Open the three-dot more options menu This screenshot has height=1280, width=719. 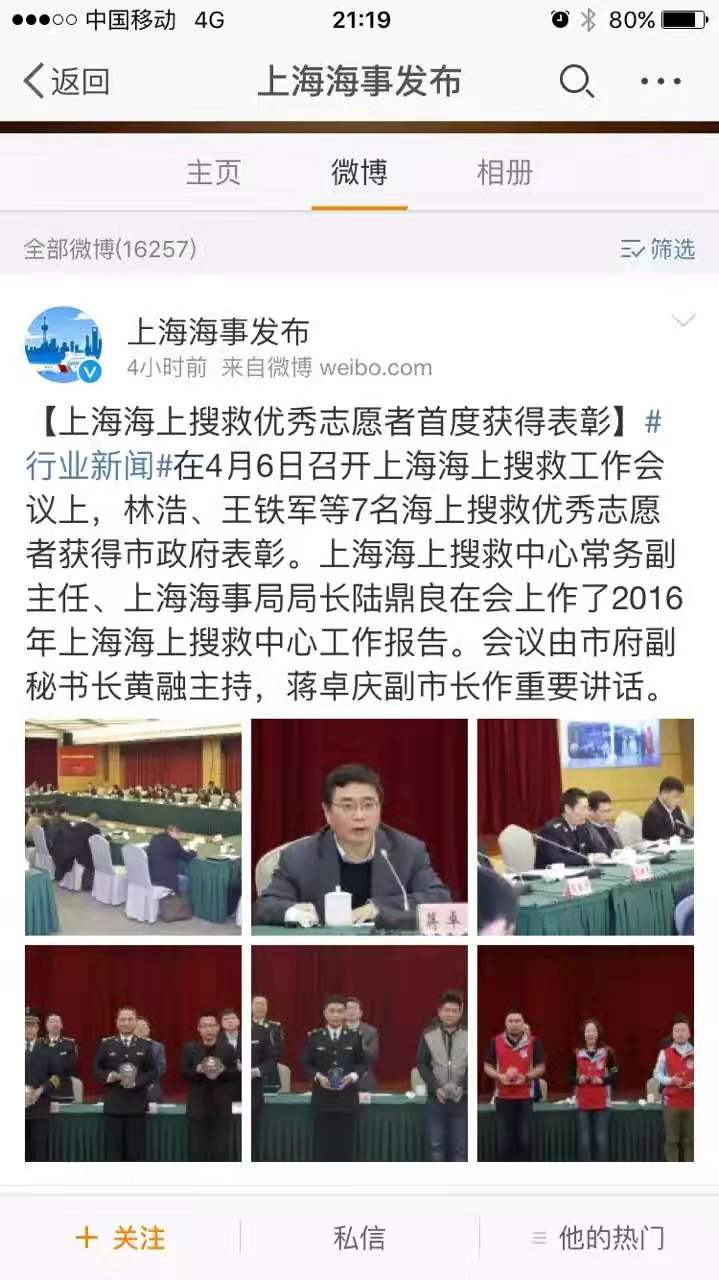(x=660, y=81)
